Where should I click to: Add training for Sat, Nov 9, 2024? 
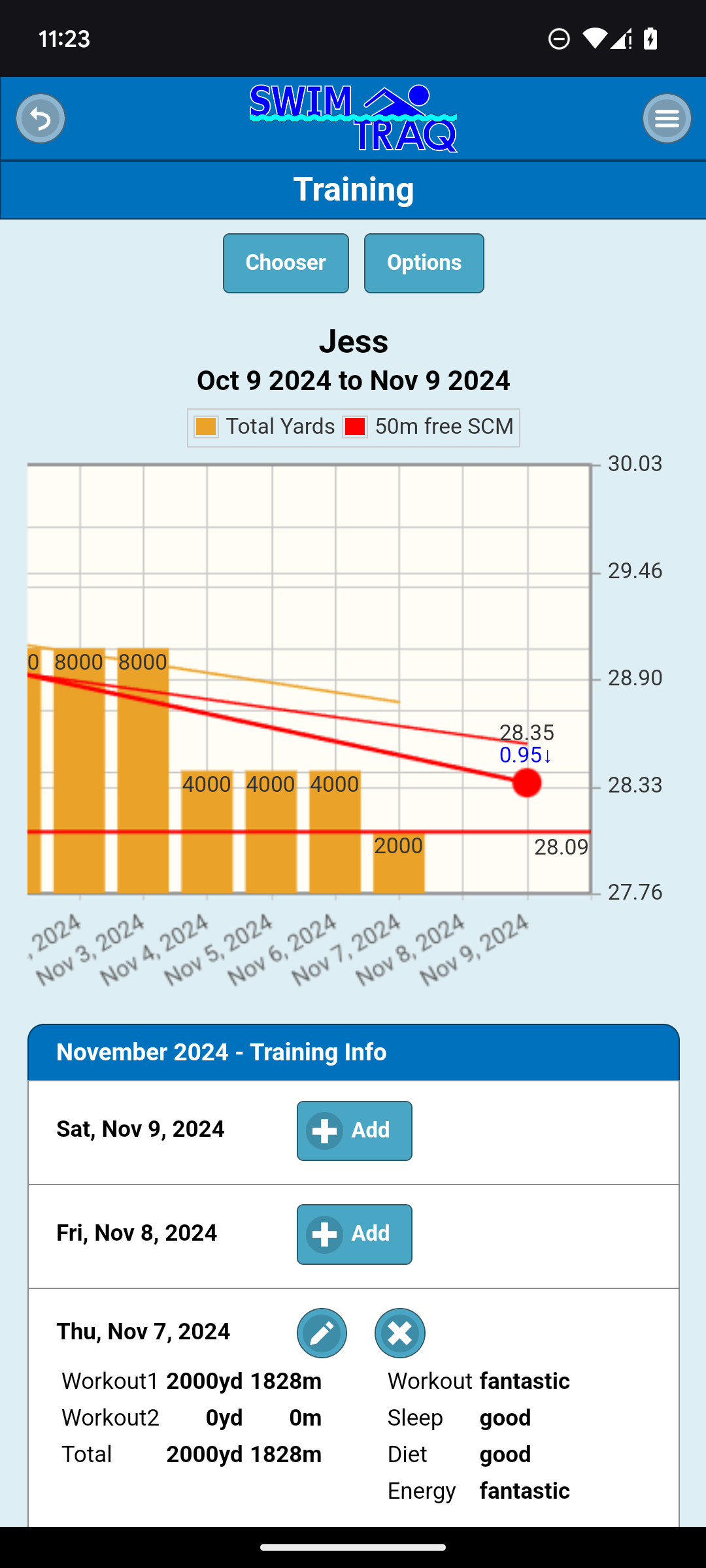(x=354, y=1130)
